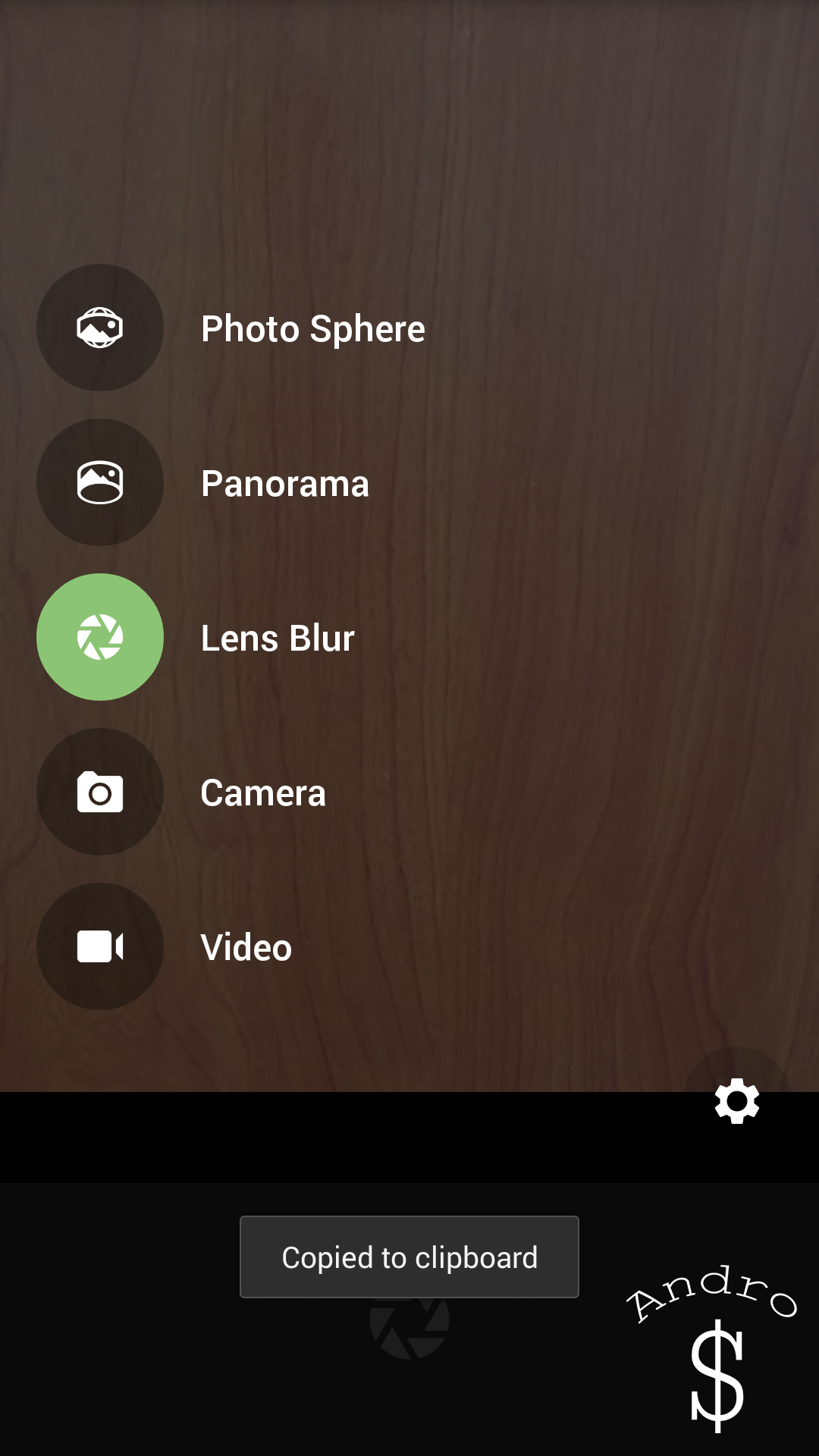Open the settings gear
The image size is (819, 1456).
click(x=737, y=1101)
